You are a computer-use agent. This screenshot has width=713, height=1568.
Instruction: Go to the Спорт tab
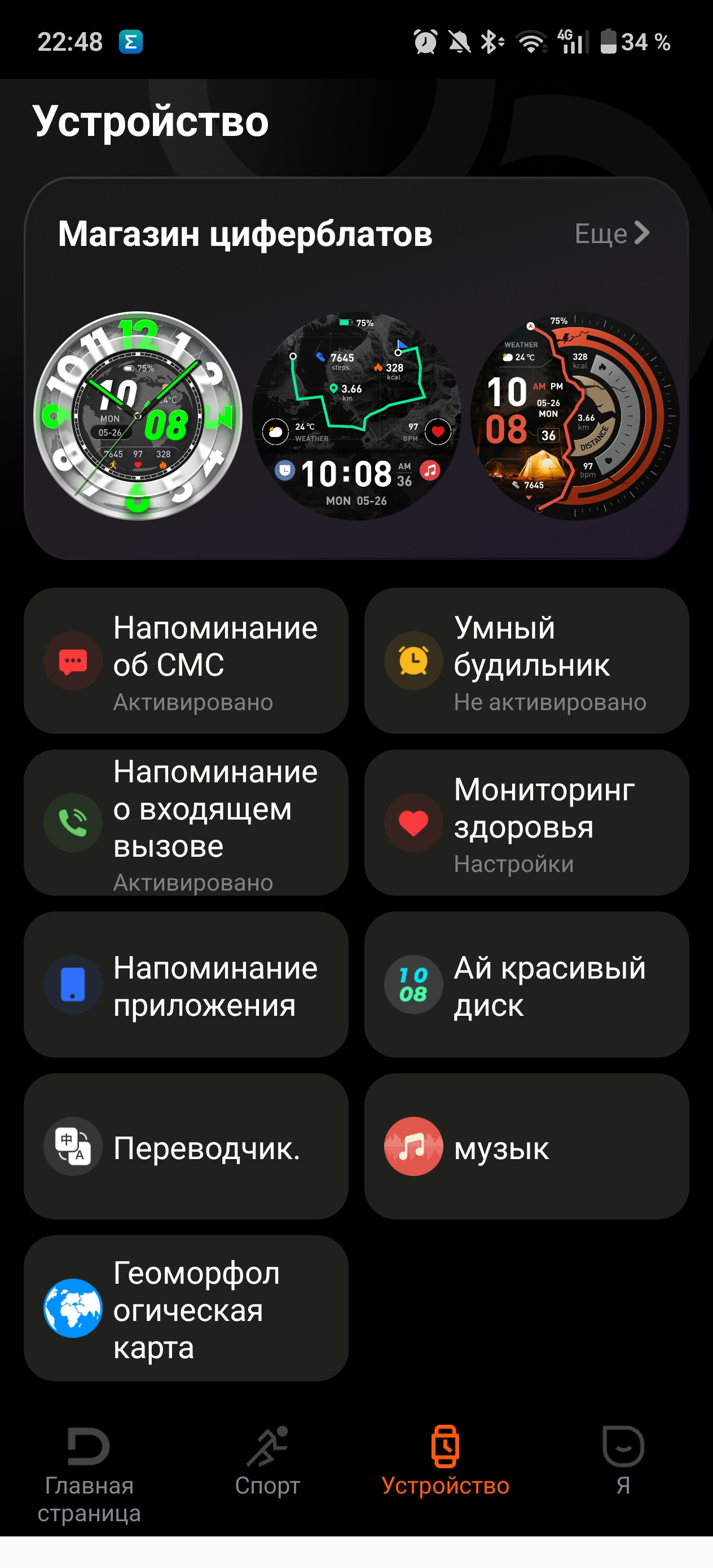pos(267,1462)
